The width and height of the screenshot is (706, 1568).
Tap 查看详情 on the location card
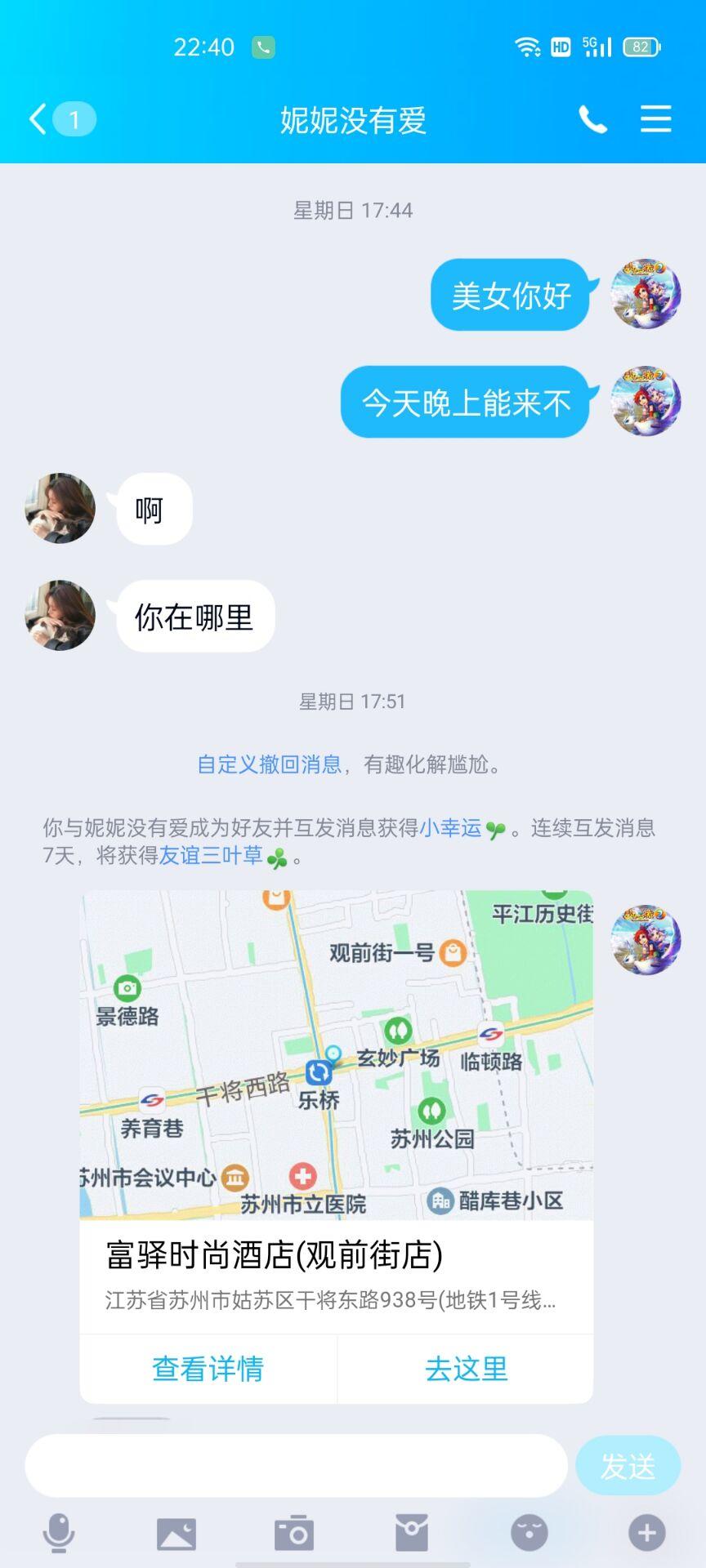[x=208, y=1369]
